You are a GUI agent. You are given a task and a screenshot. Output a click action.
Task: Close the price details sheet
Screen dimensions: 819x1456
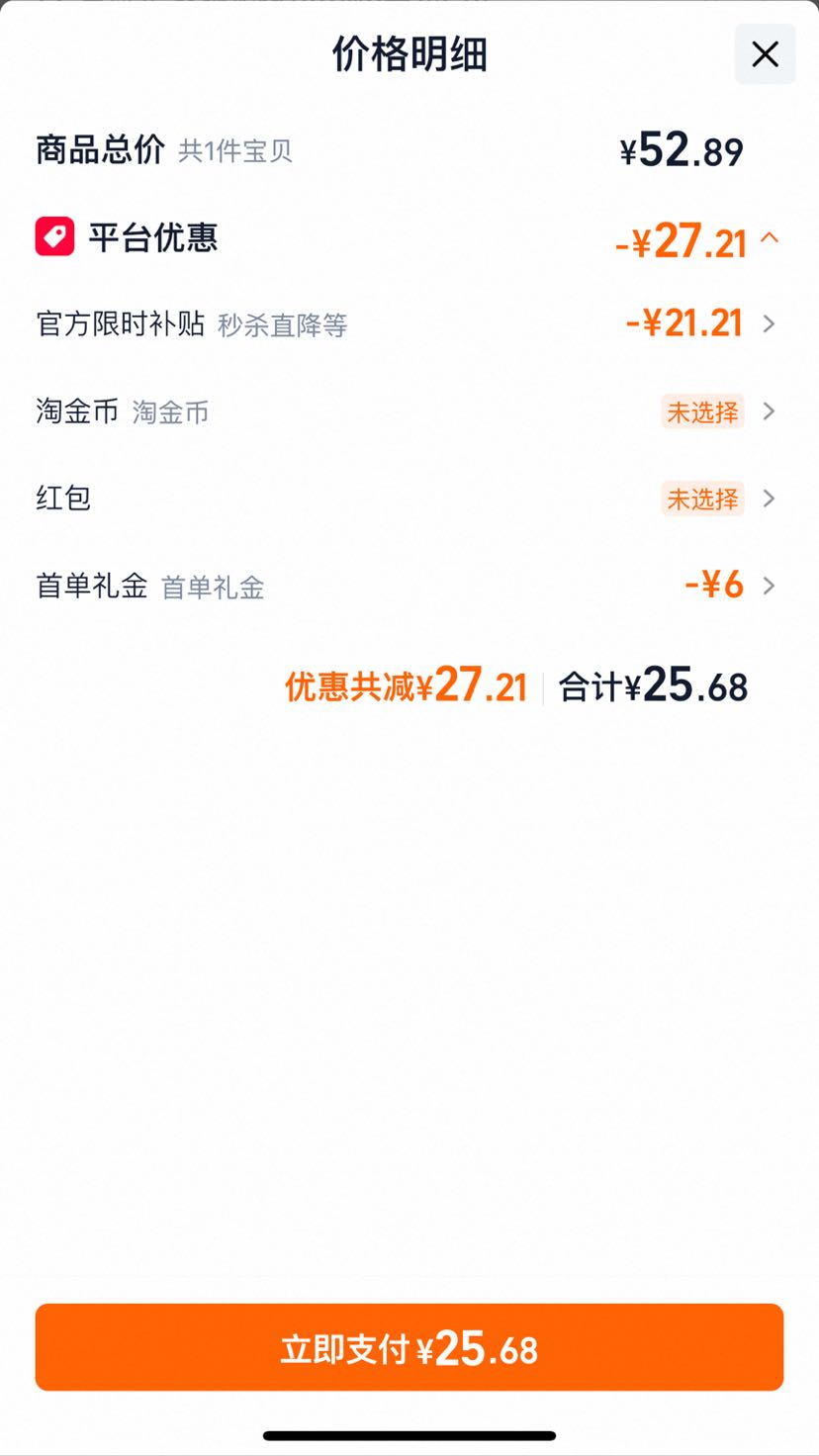[765, 54]
